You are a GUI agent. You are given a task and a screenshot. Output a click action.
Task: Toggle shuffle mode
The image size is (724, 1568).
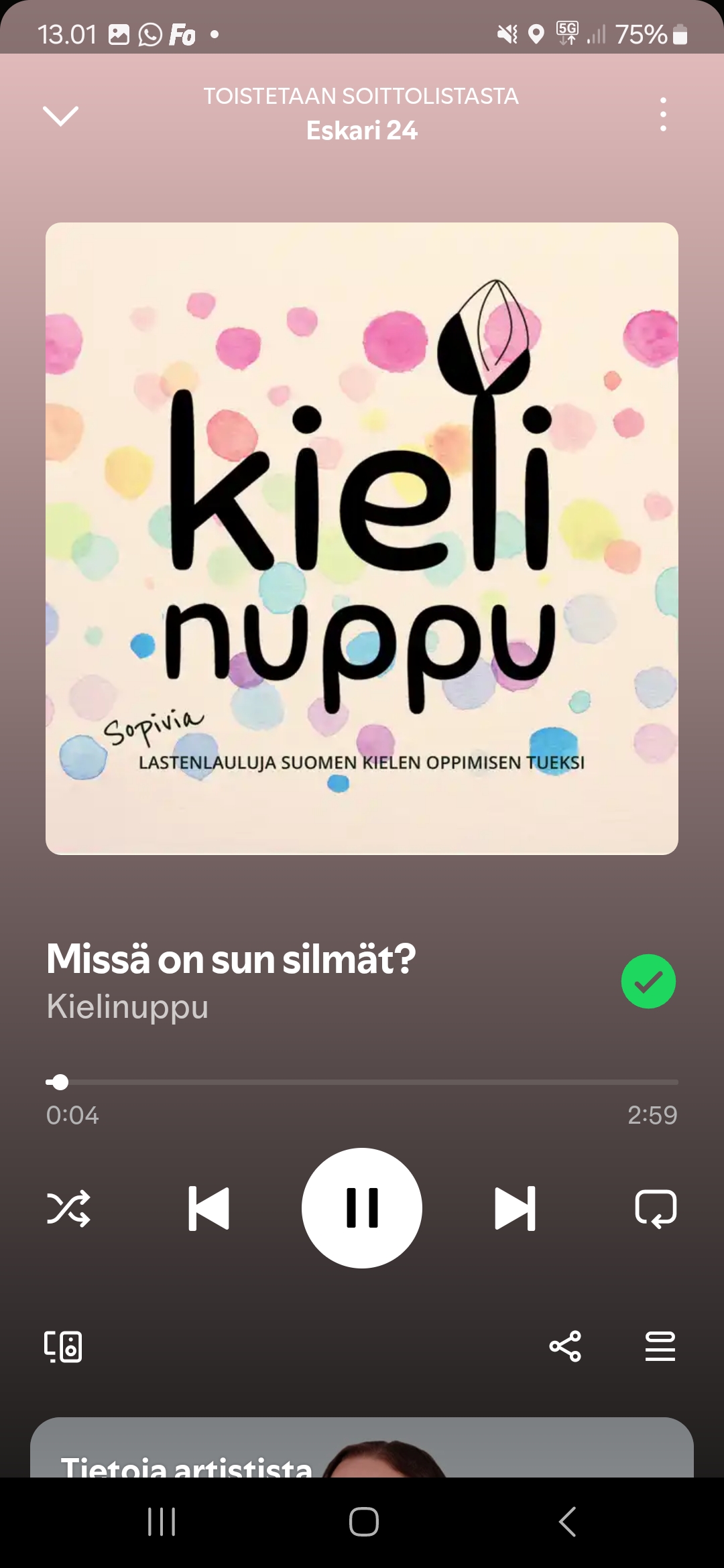(x=68, y=1208)
